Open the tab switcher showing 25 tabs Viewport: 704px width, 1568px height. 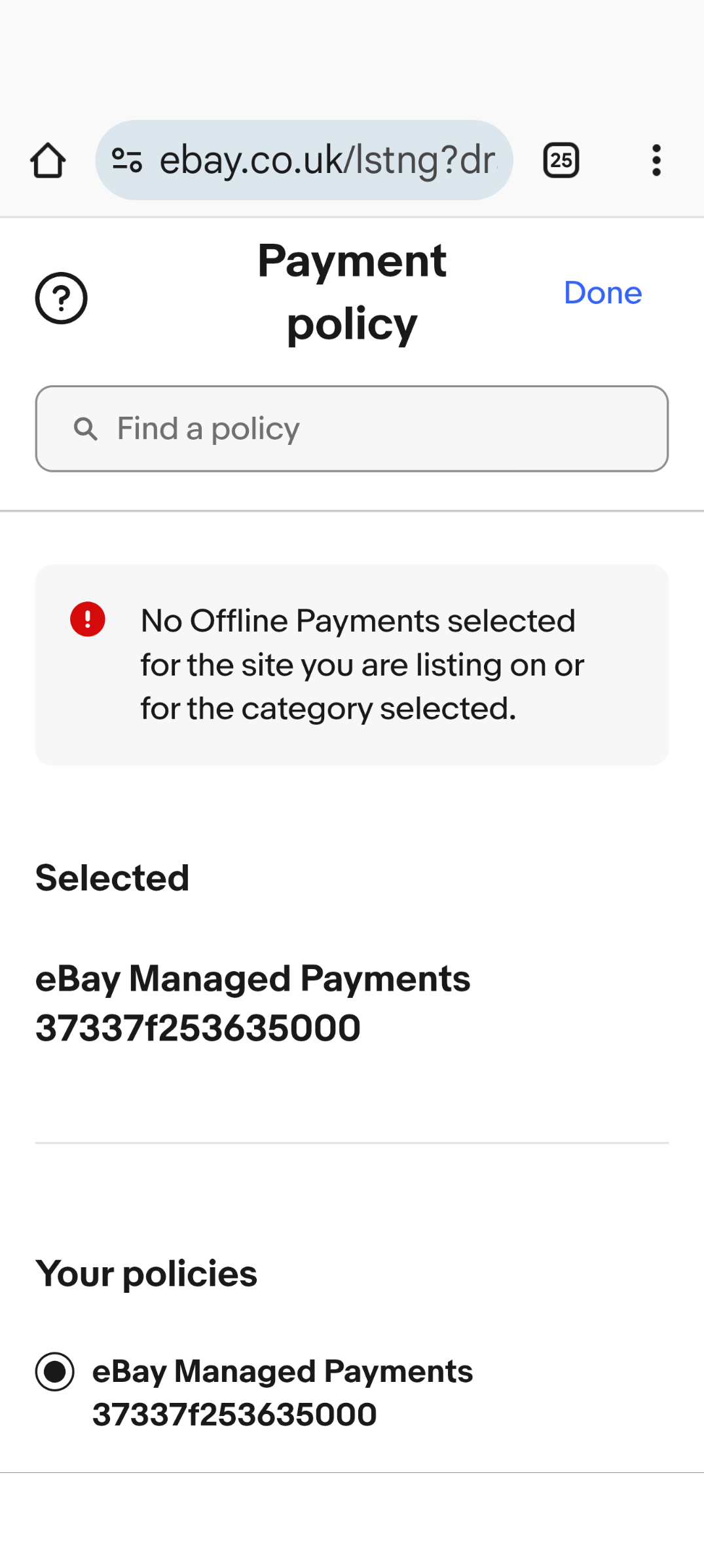click(561, 161)
